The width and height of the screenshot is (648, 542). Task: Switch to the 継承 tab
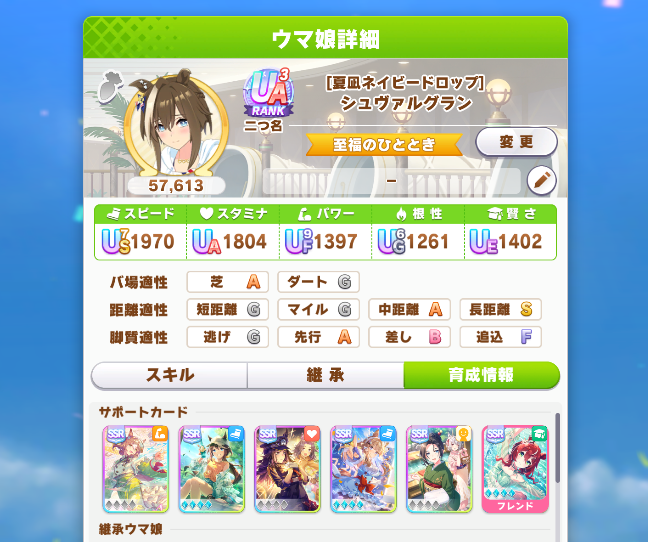tap(325, 375)
